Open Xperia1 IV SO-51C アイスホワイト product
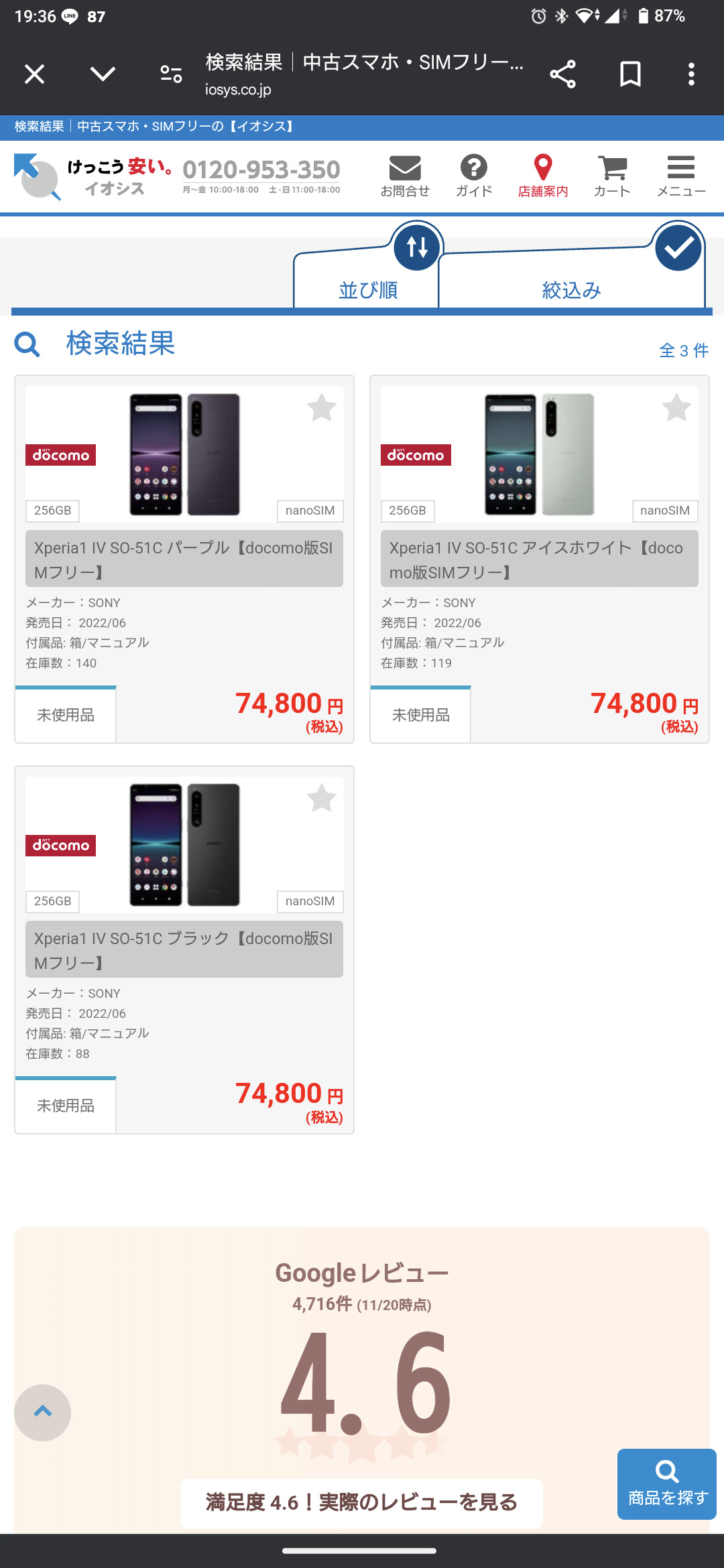The height and width of the screenshot is (1568, 724). pyautogui.click(x=540, y=559)
